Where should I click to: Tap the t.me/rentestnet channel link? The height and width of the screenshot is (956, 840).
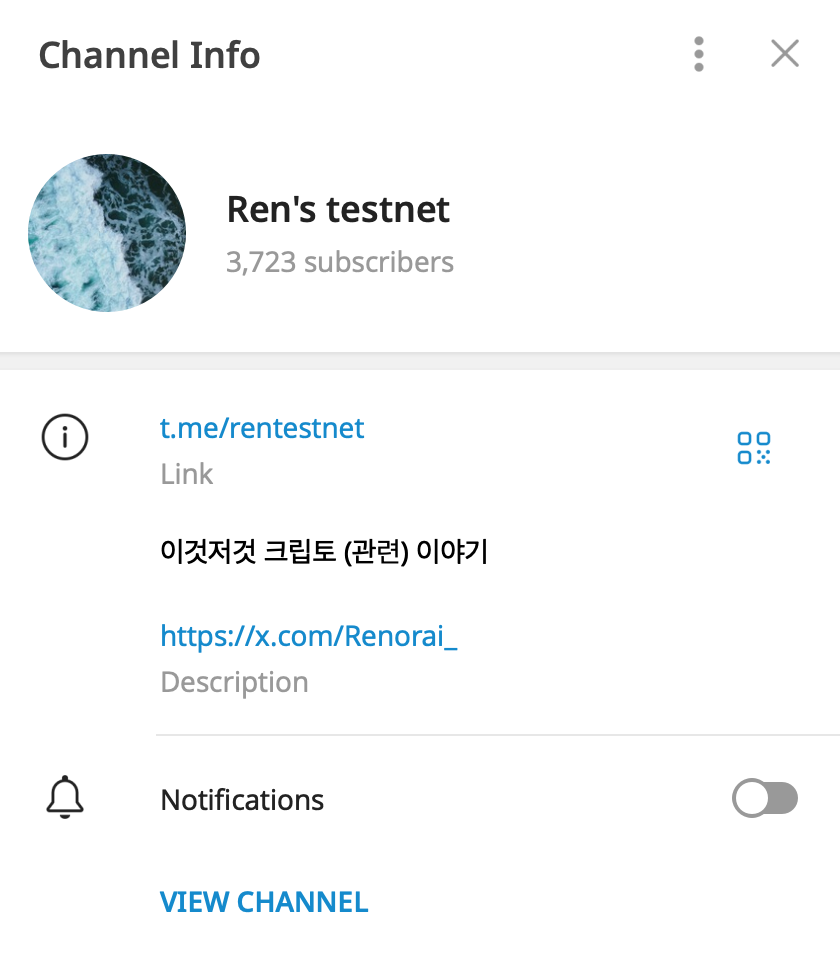262,429
